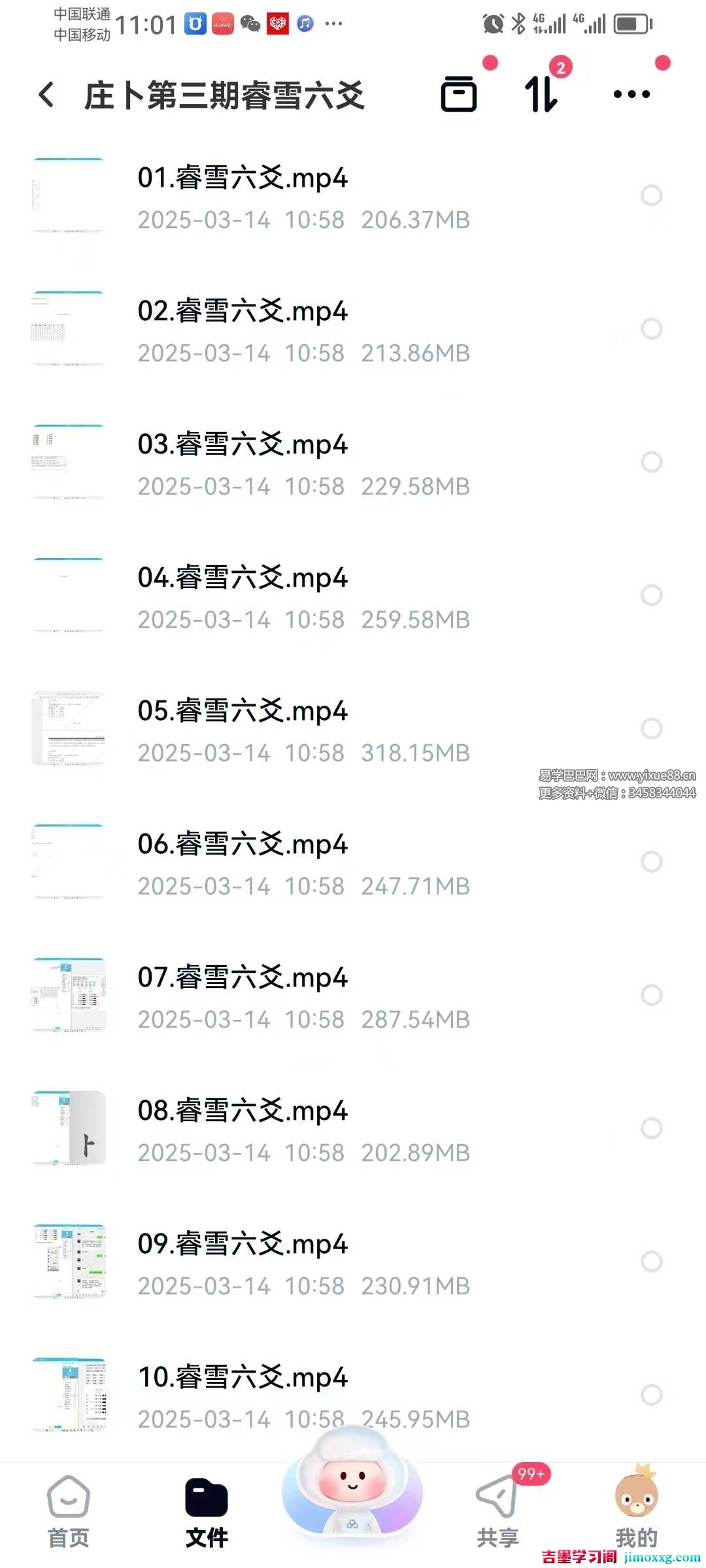Open the archive box icon in the top bar
The height and width of the screenshot is (1568, 706).
point(459,94)
